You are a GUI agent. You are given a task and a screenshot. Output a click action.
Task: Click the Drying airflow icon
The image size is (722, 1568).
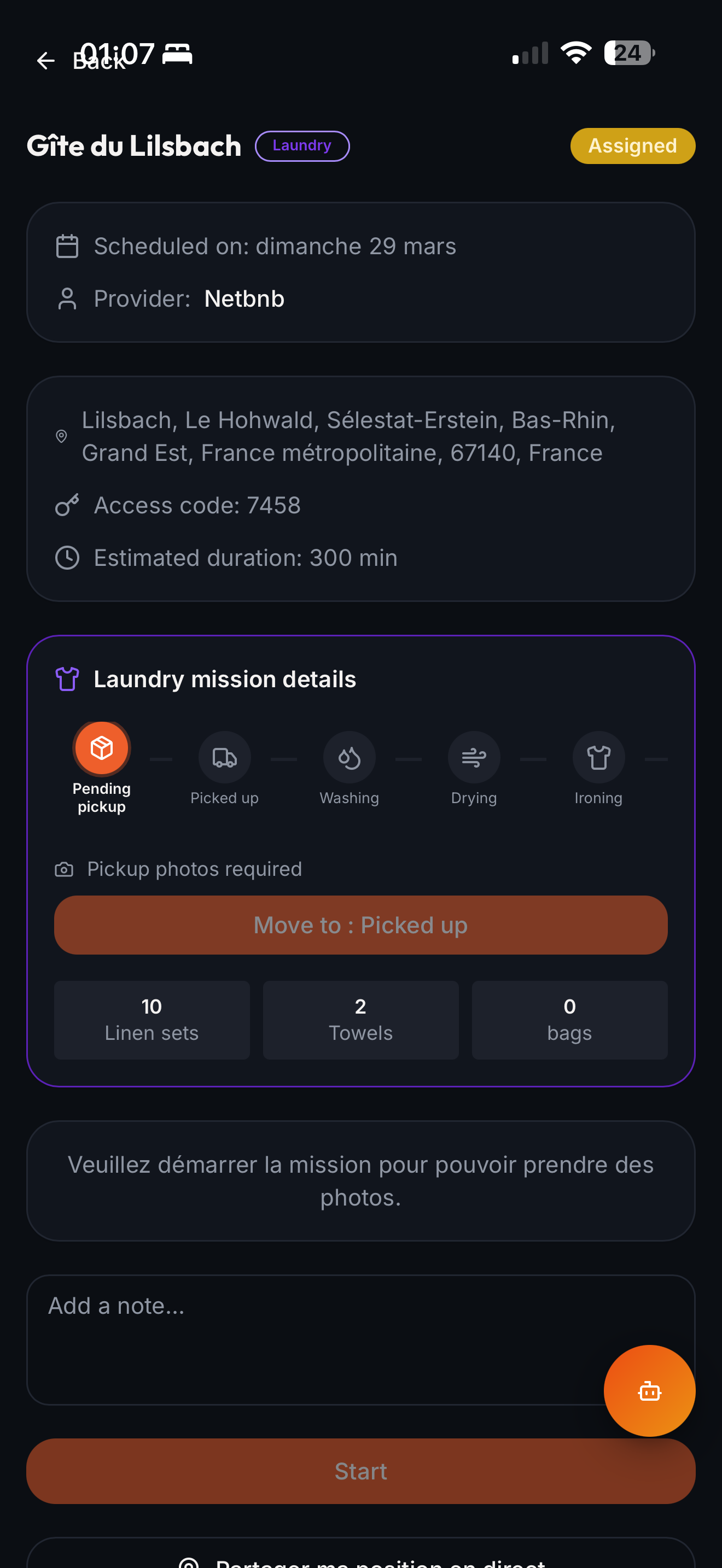474,758
